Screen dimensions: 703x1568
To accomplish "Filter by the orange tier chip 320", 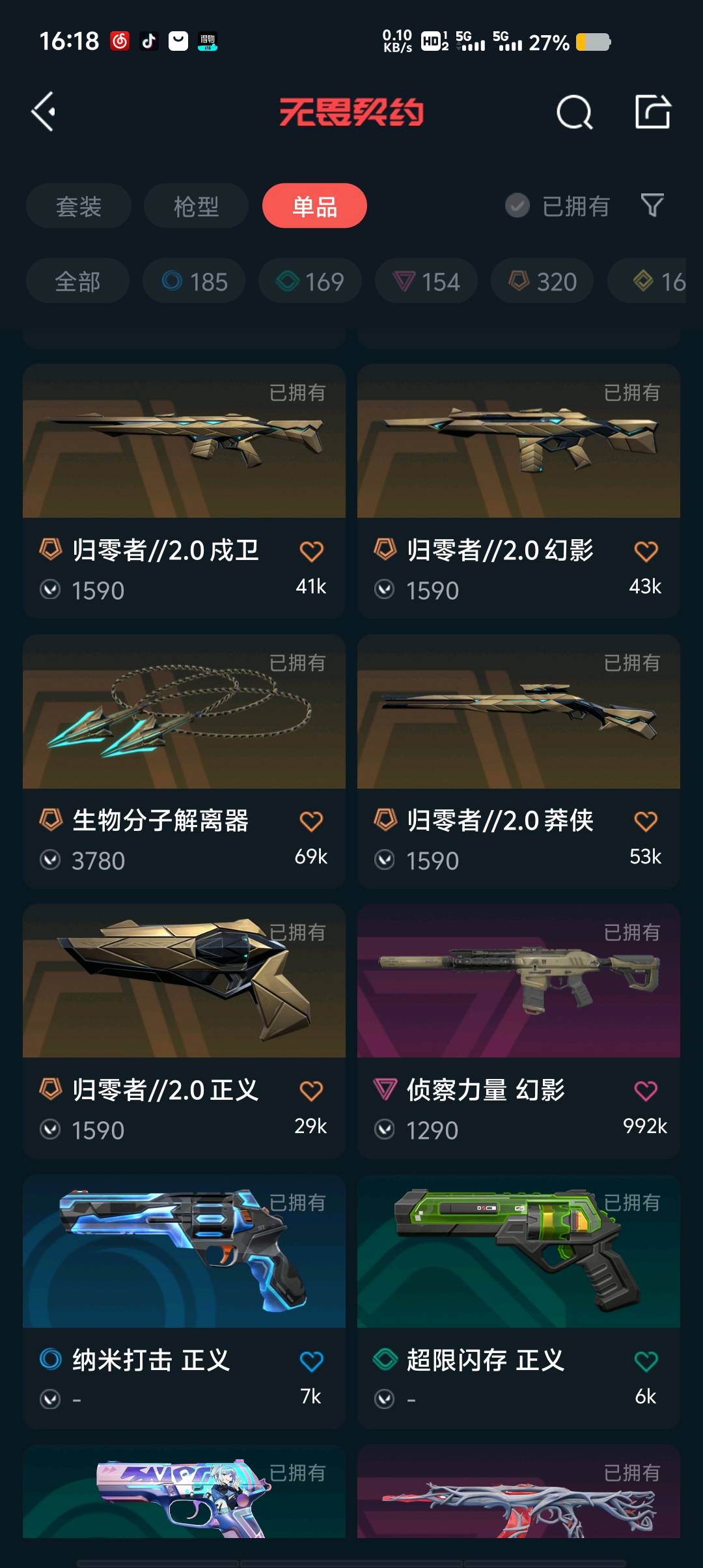I will [542, 281].
